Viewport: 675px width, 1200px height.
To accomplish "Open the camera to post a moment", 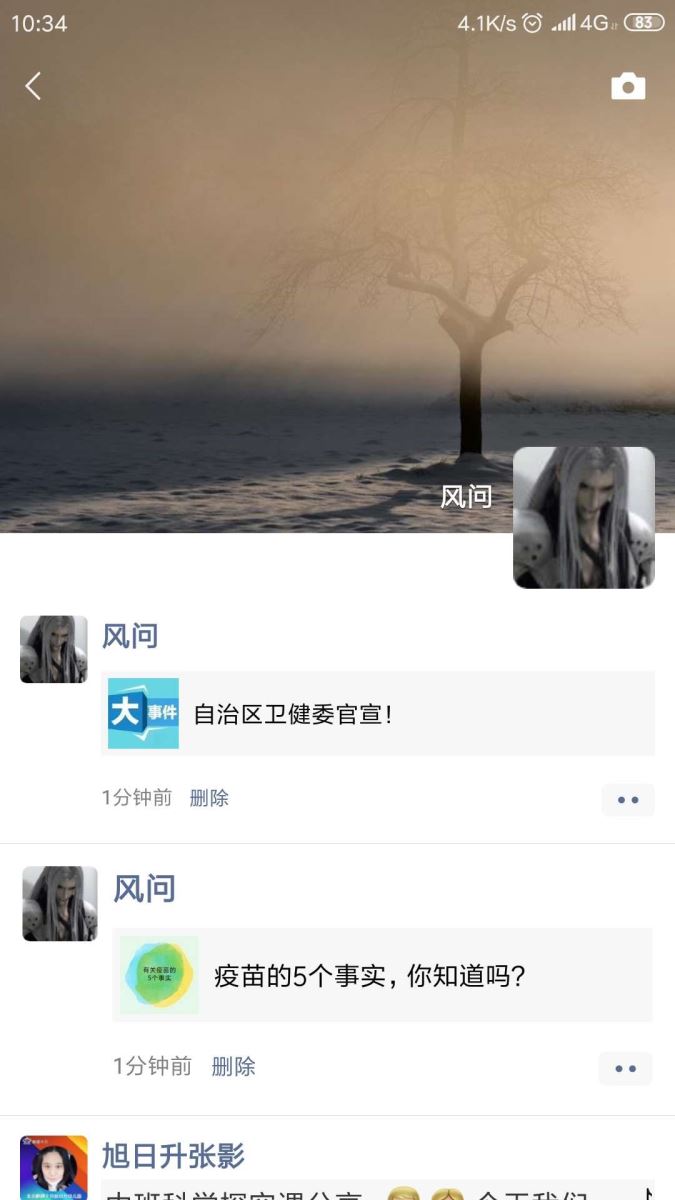I will click(628, 86).
